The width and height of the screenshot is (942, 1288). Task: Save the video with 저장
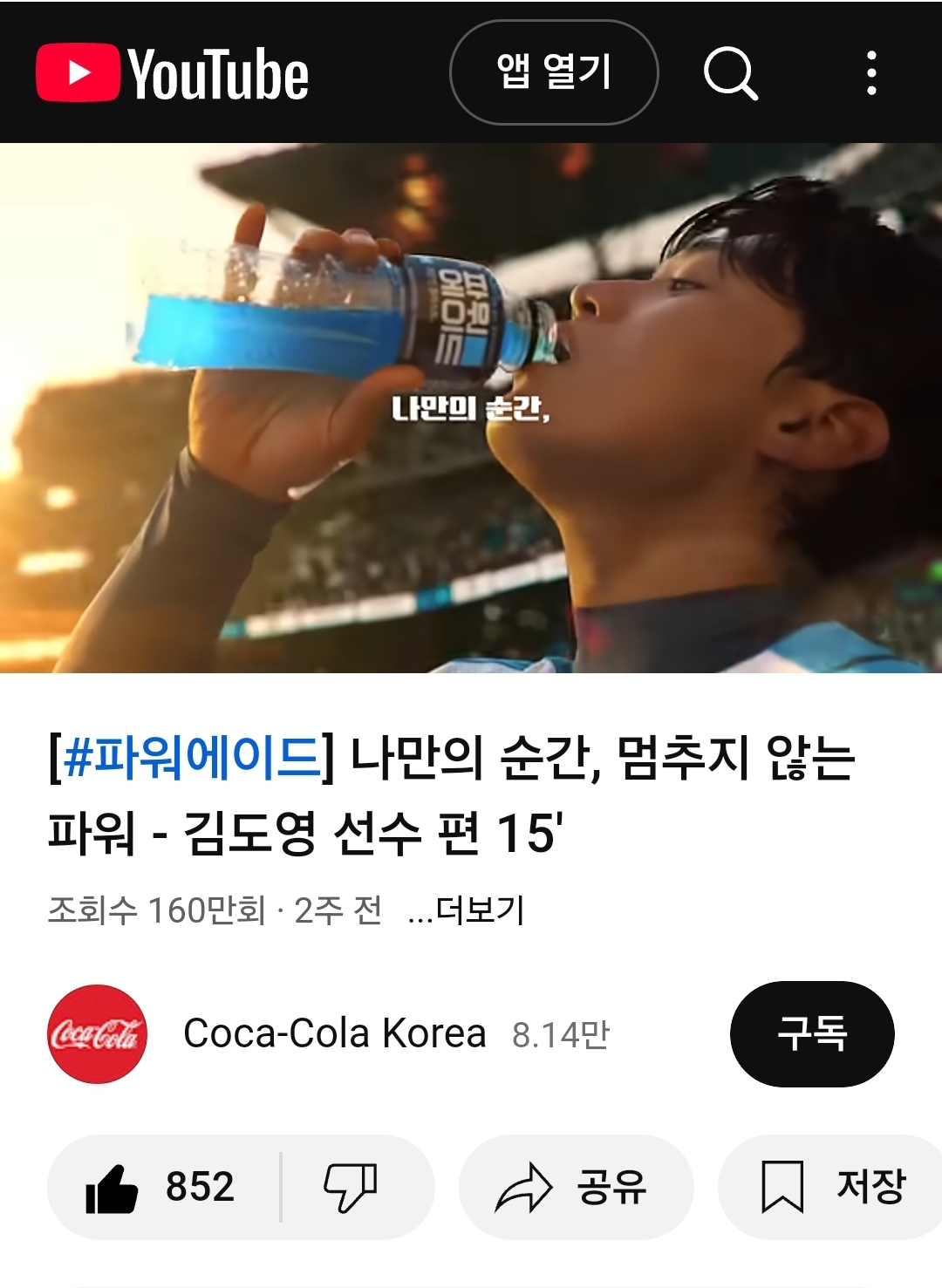click(x=833, y=1188)
